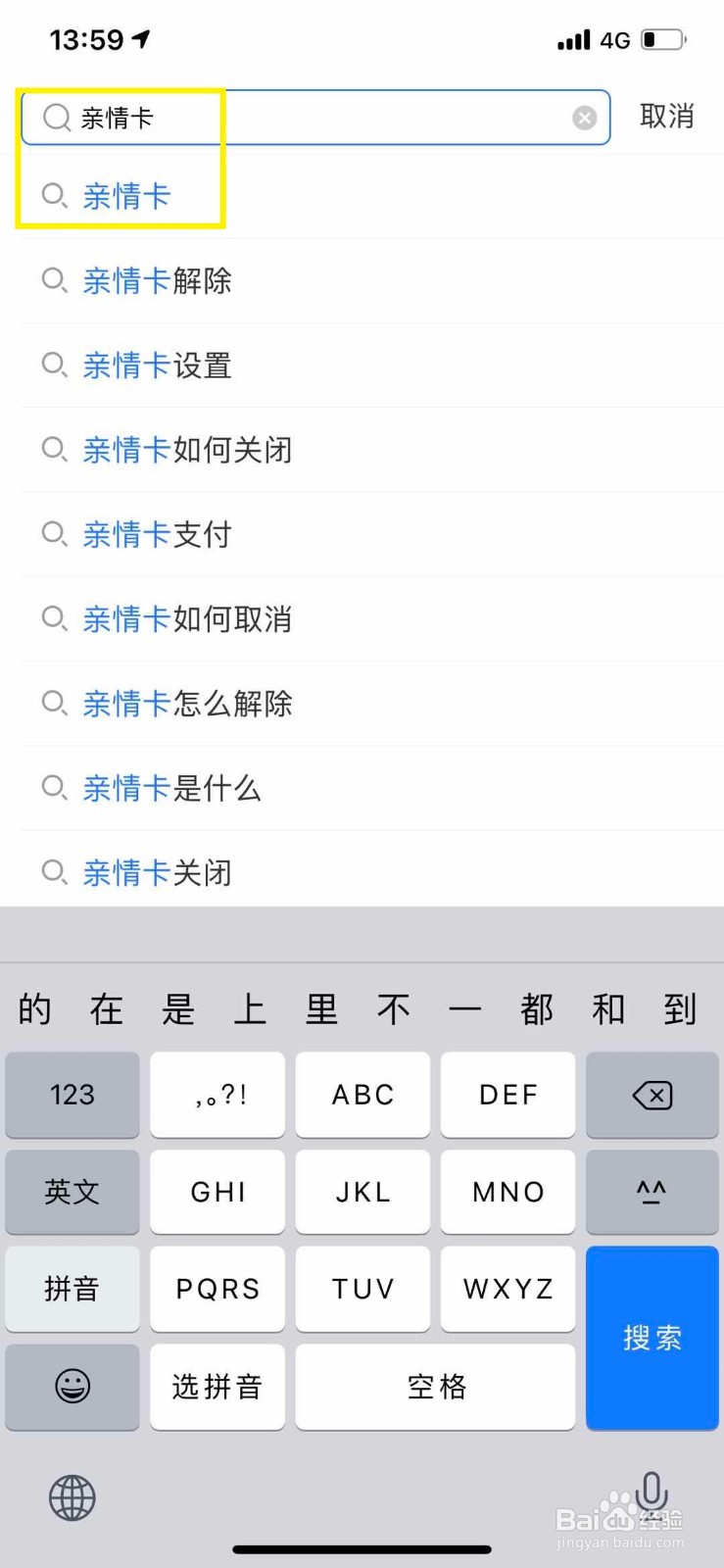Viewport: 724px width, 1568px height.
Task: Switch to the 123 number keypad
Action: [x=72, y=1095]
